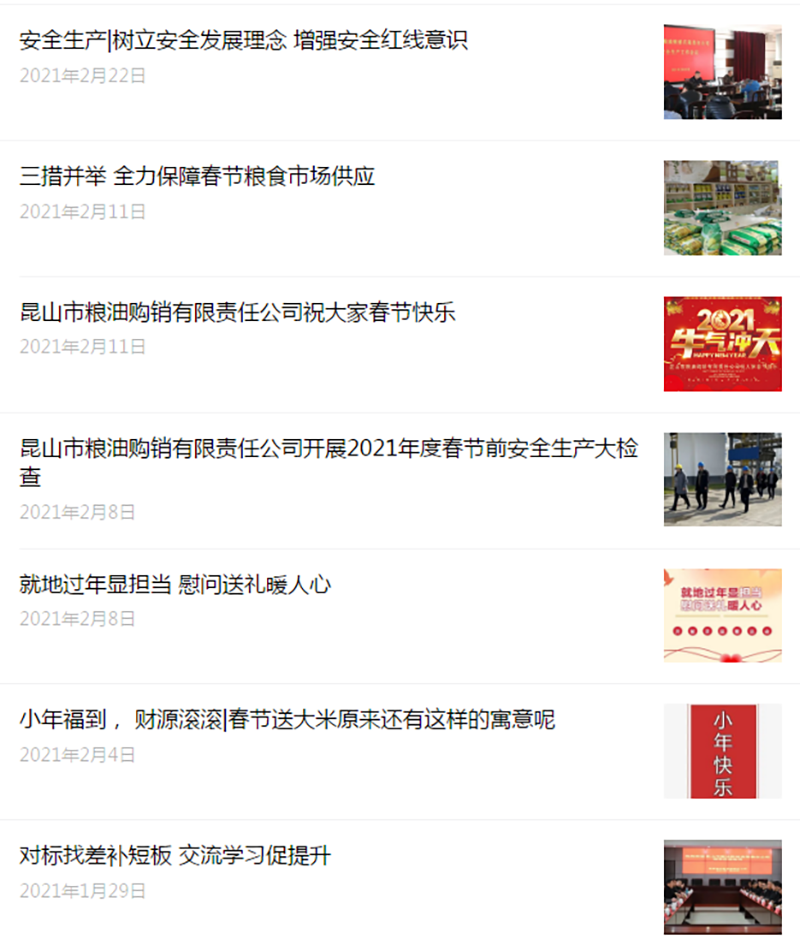800x945 pixels.
Task: Open the article 安全生产|树立安全发展理念 增强安全红线意识
Action: [244, 41]
